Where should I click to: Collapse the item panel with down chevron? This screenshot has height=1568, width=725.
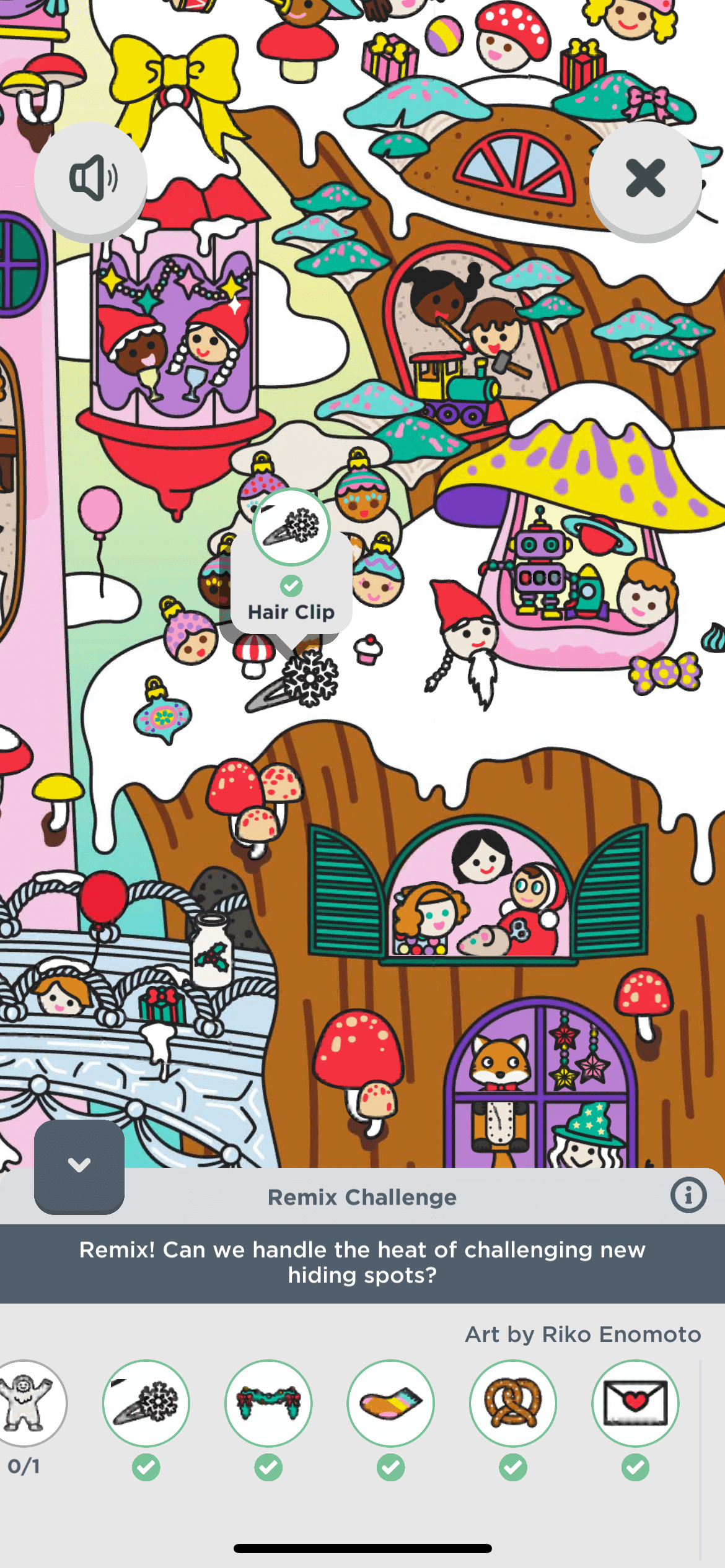[x=79, y=1165]
